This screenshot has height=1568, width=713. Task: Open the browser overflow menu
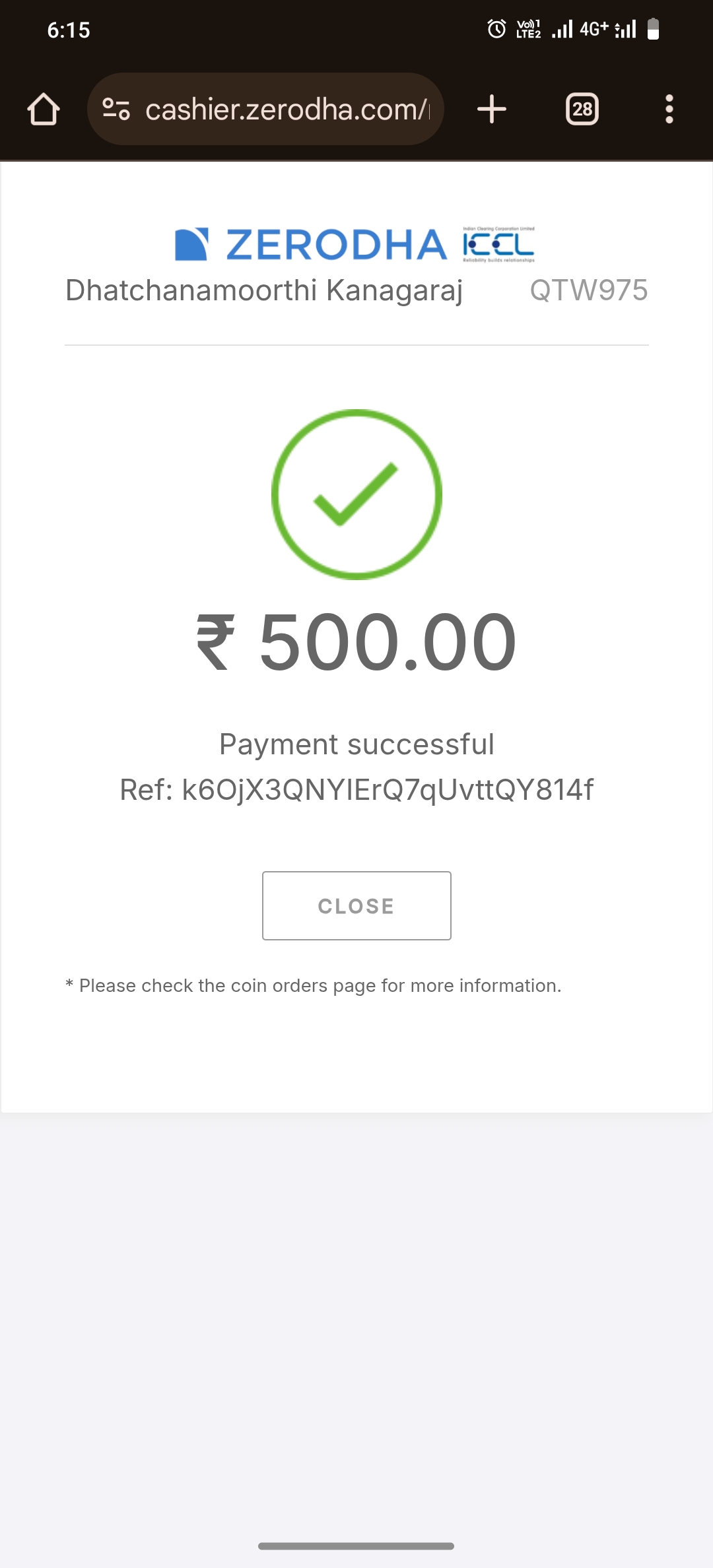[669, 109]
